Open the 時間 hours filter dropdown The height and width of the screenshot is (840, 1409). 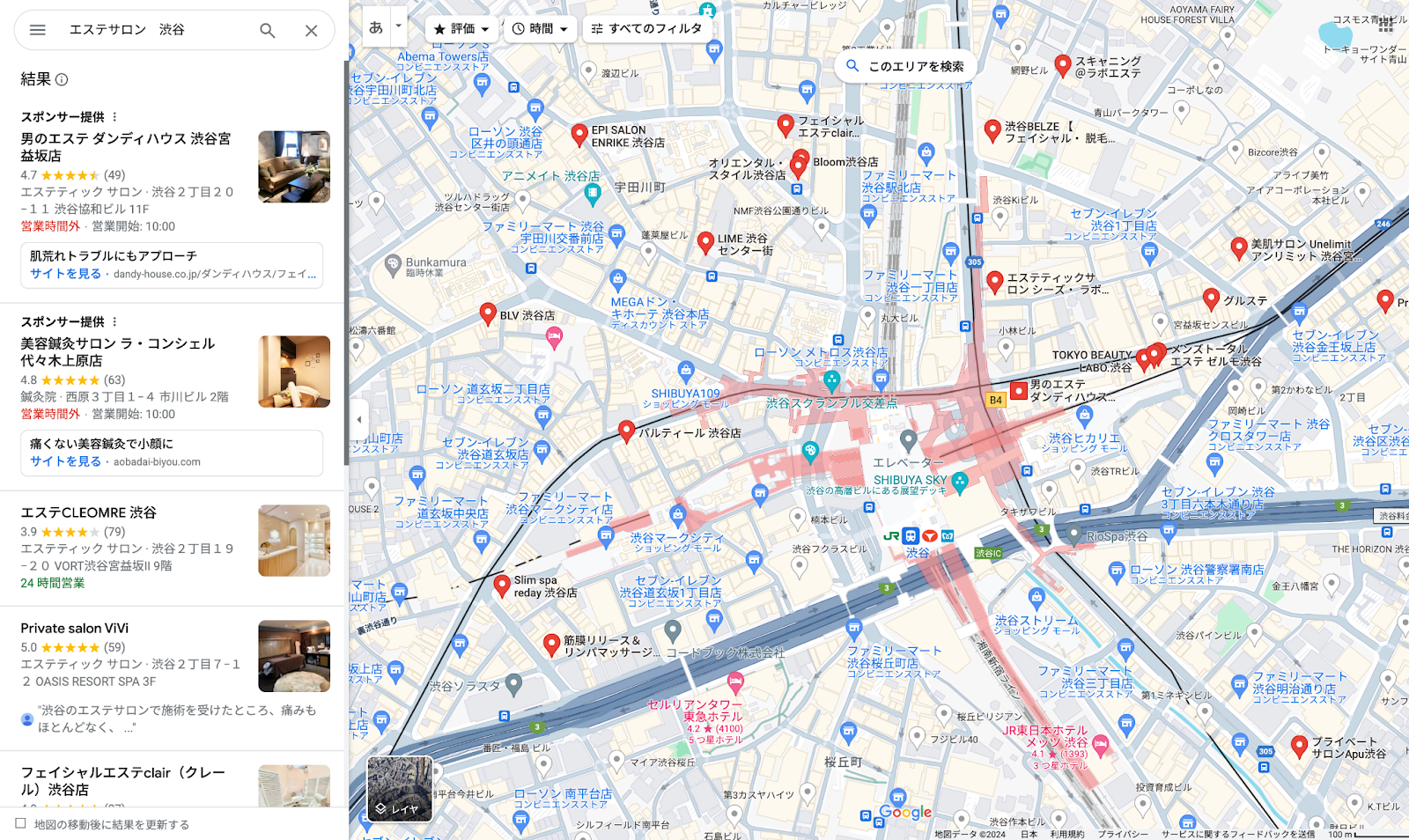click(x=540, y=29)
